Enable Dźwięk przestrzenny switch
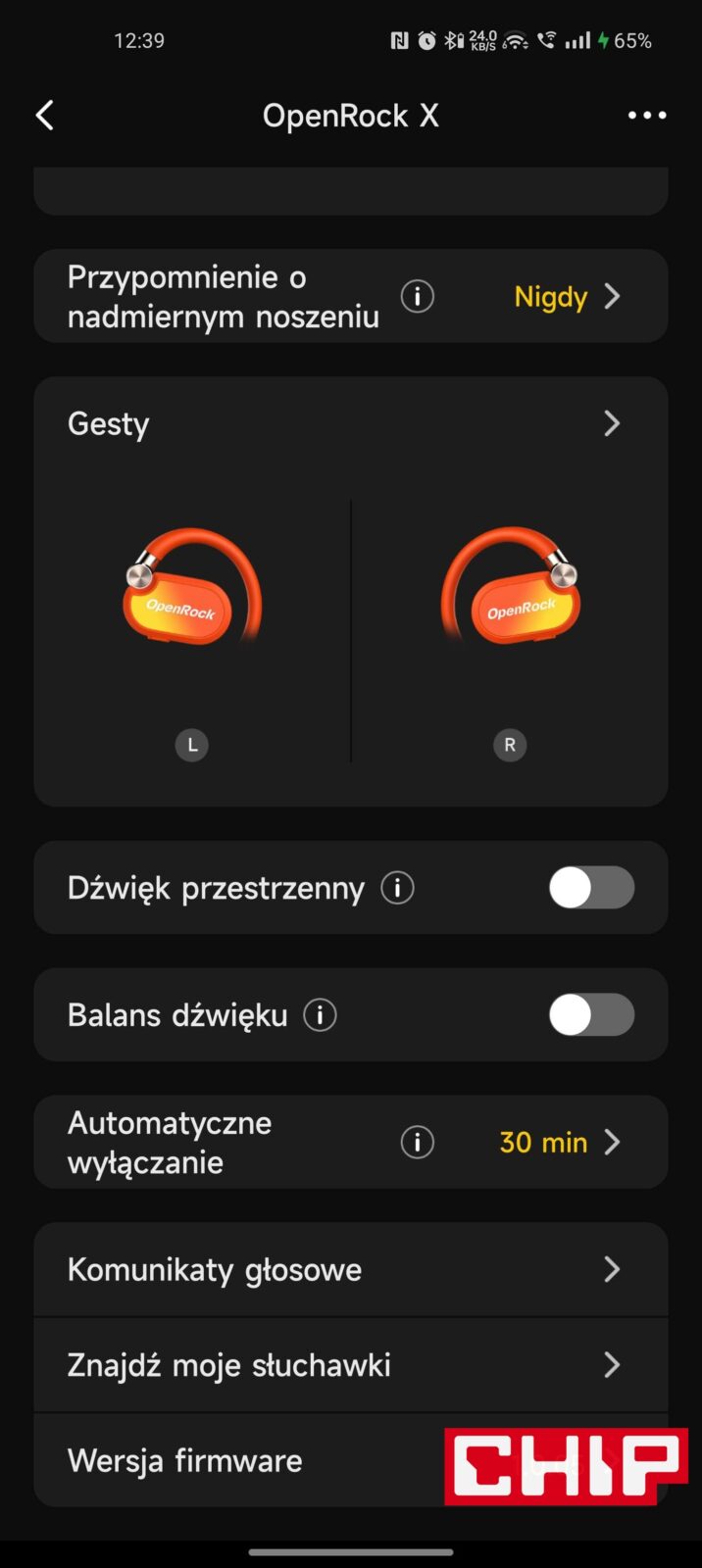 tap(591, 888)
